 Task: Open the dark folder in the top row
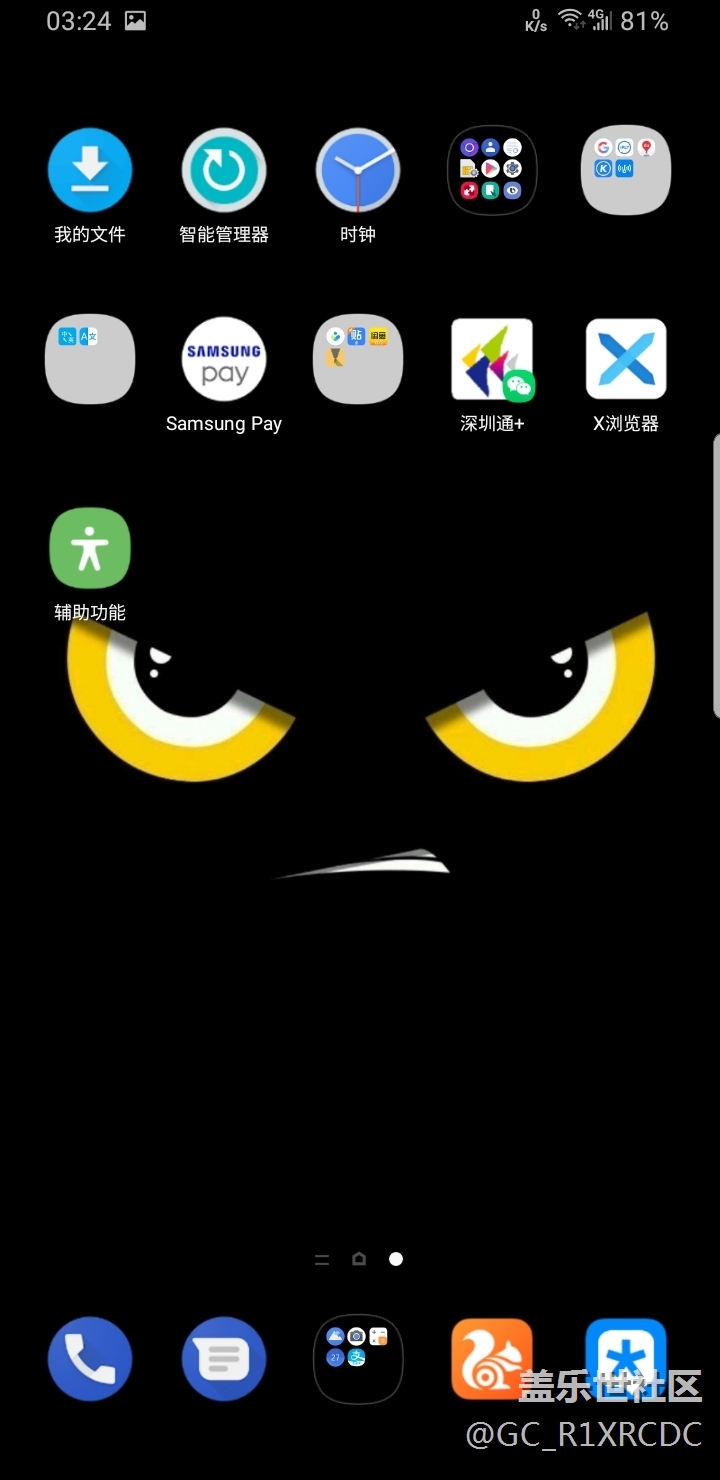(492, 171)
